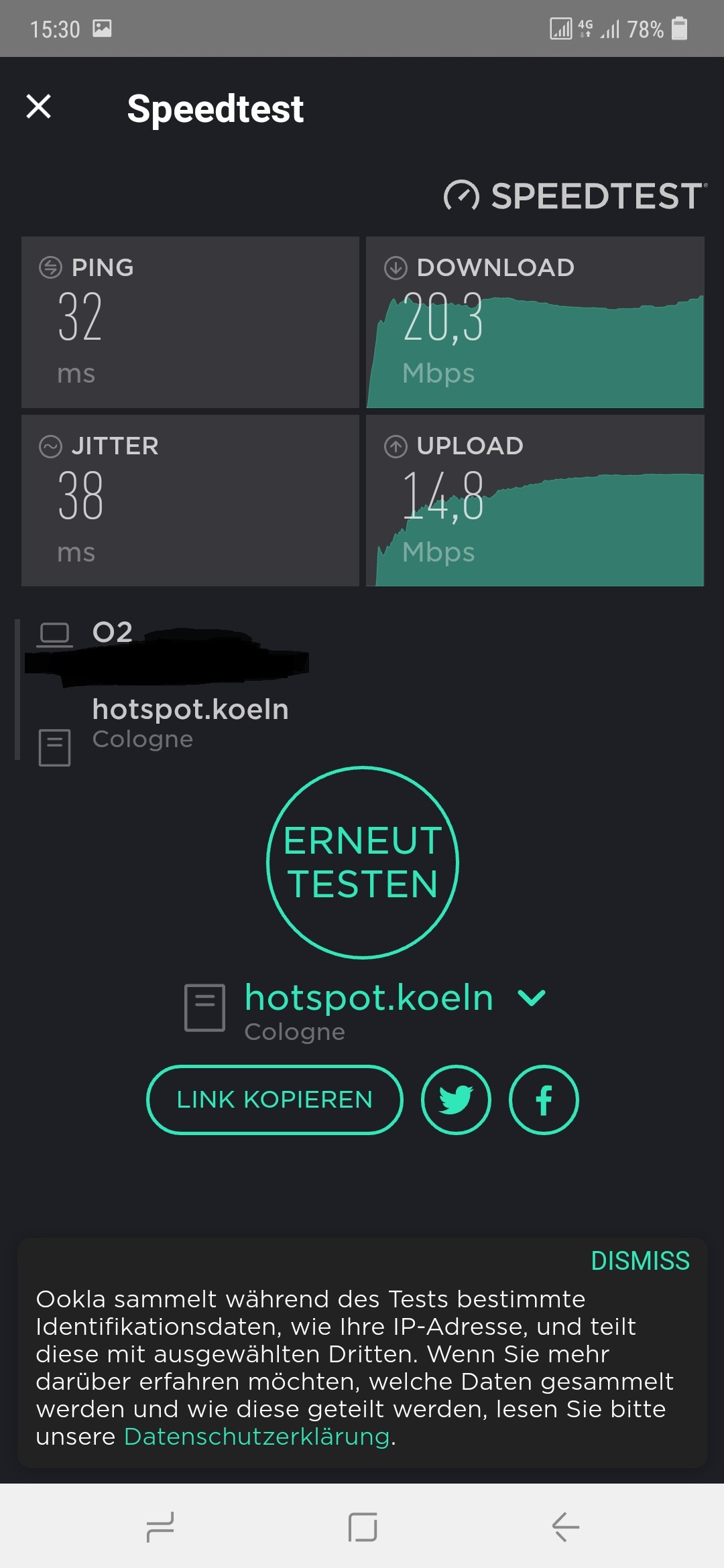Image resolution: width=724 pixels, height=1568 pixels.
Task: Go back using the system back button
Action: (565, 1527)
